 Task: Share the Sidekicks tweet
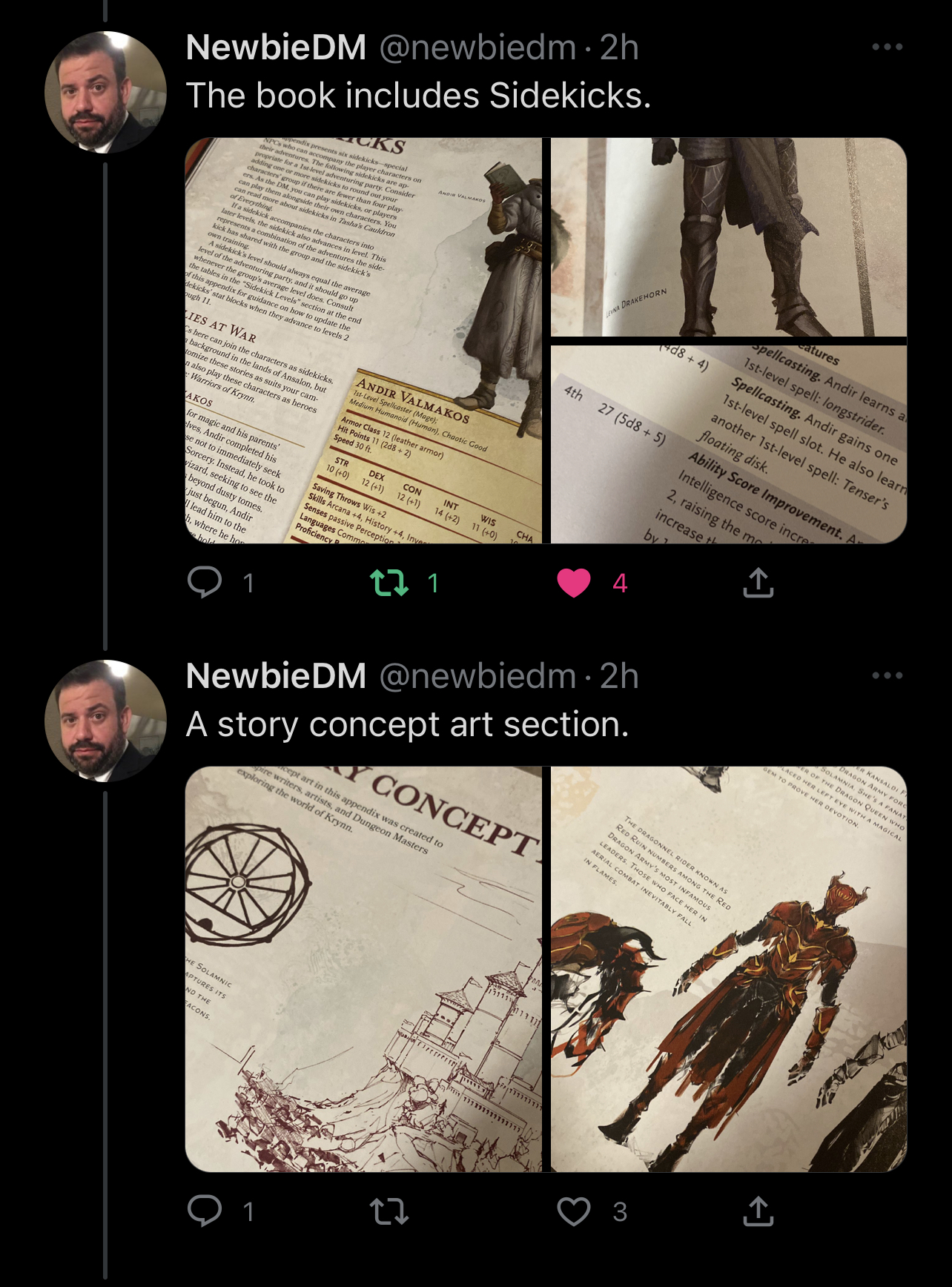(758, 583)
